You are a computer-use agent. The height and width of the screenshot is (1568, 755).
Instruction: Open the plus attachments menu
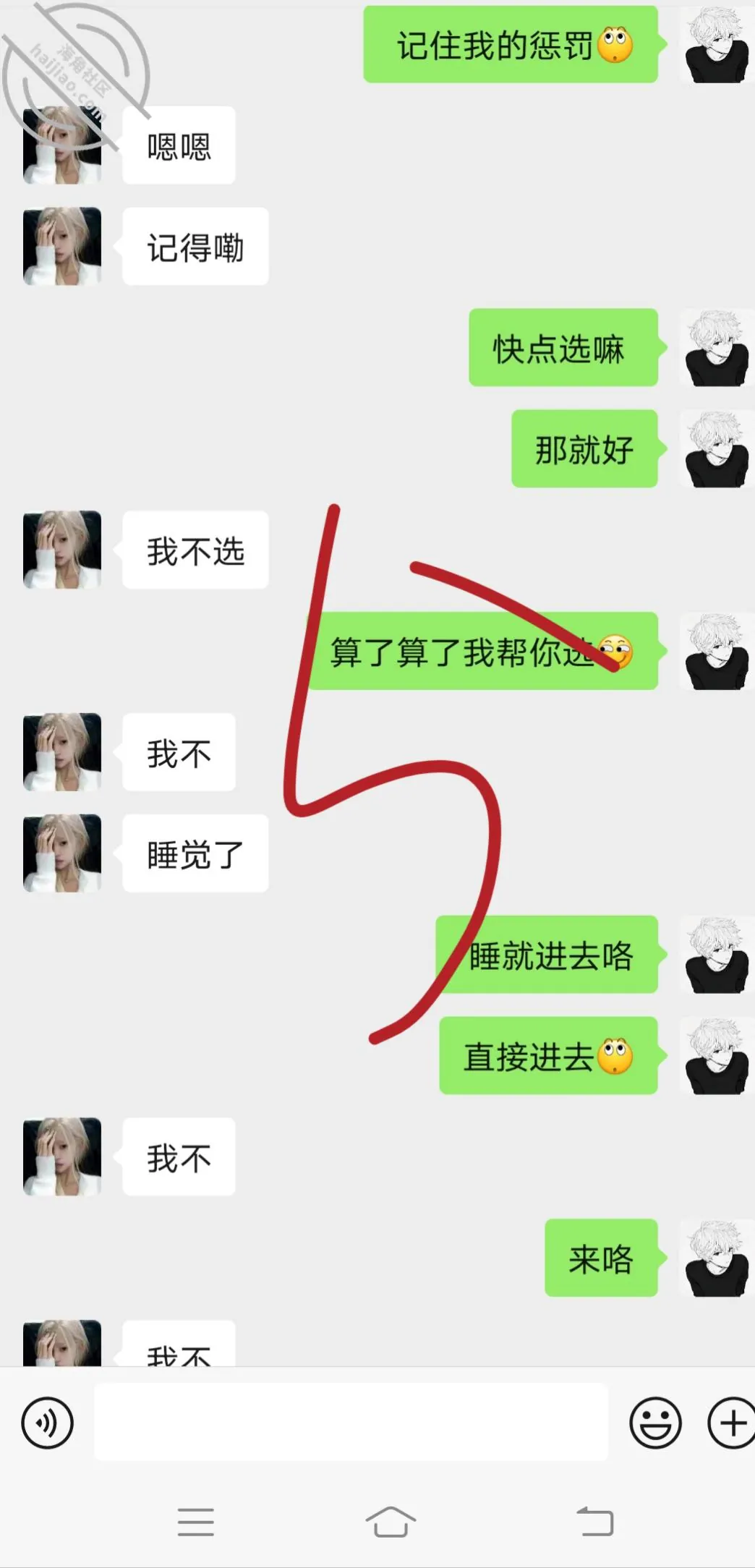pos(732,1423)
